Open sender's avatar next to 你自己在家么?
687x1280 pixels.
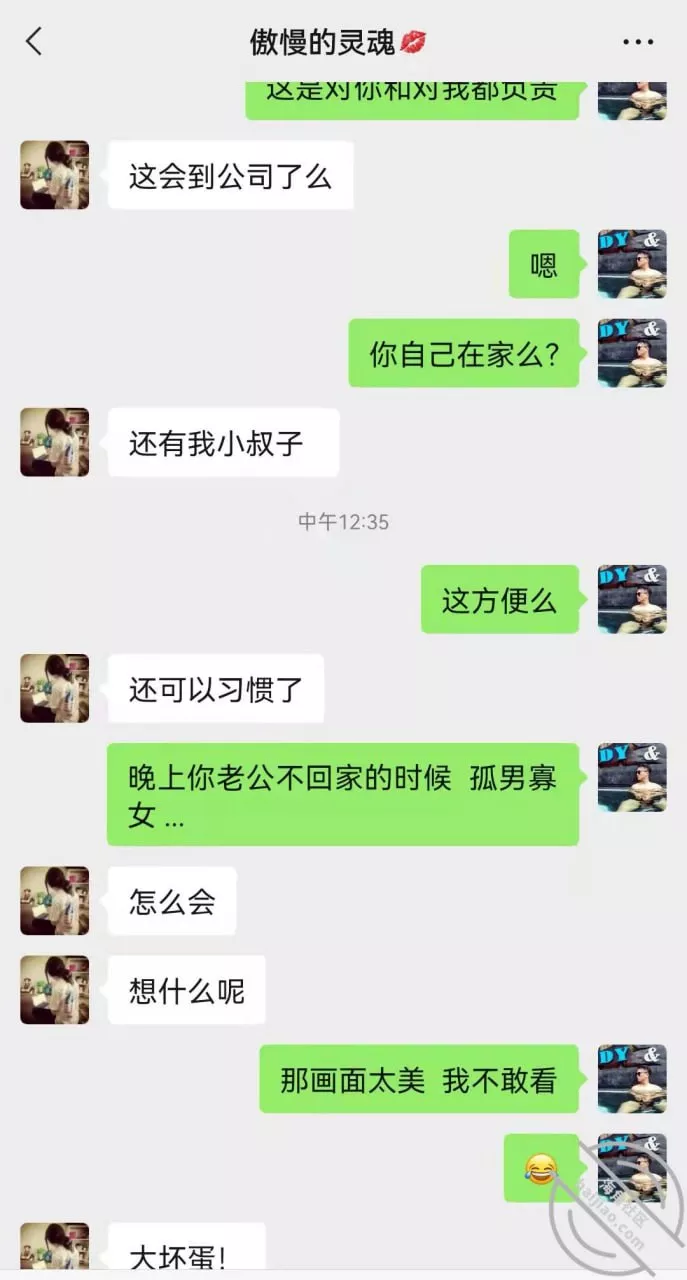click(x=632, y=353)
